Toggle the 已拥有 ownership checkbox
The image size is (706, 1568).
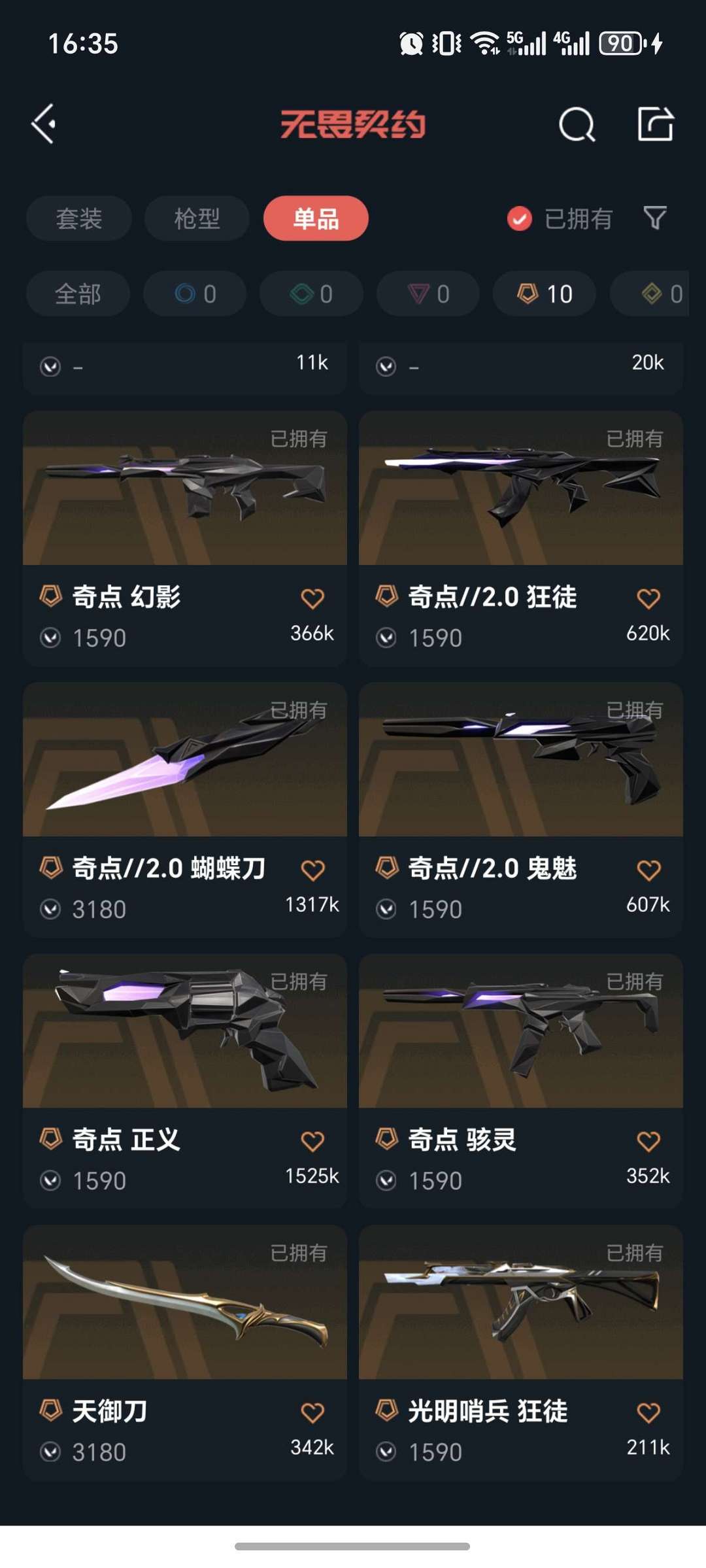click(518, 220)
